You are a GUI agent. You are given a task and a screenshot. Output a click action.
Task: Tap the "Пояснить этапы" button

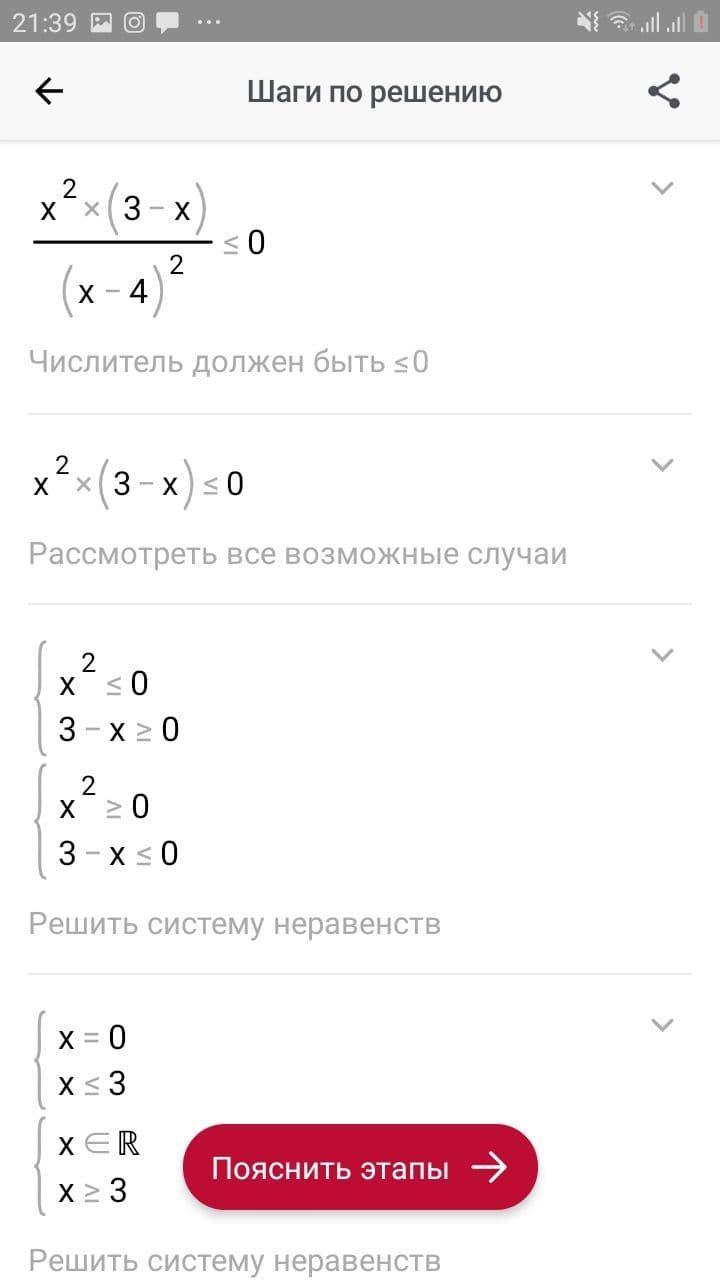(x=360, y=1168)
